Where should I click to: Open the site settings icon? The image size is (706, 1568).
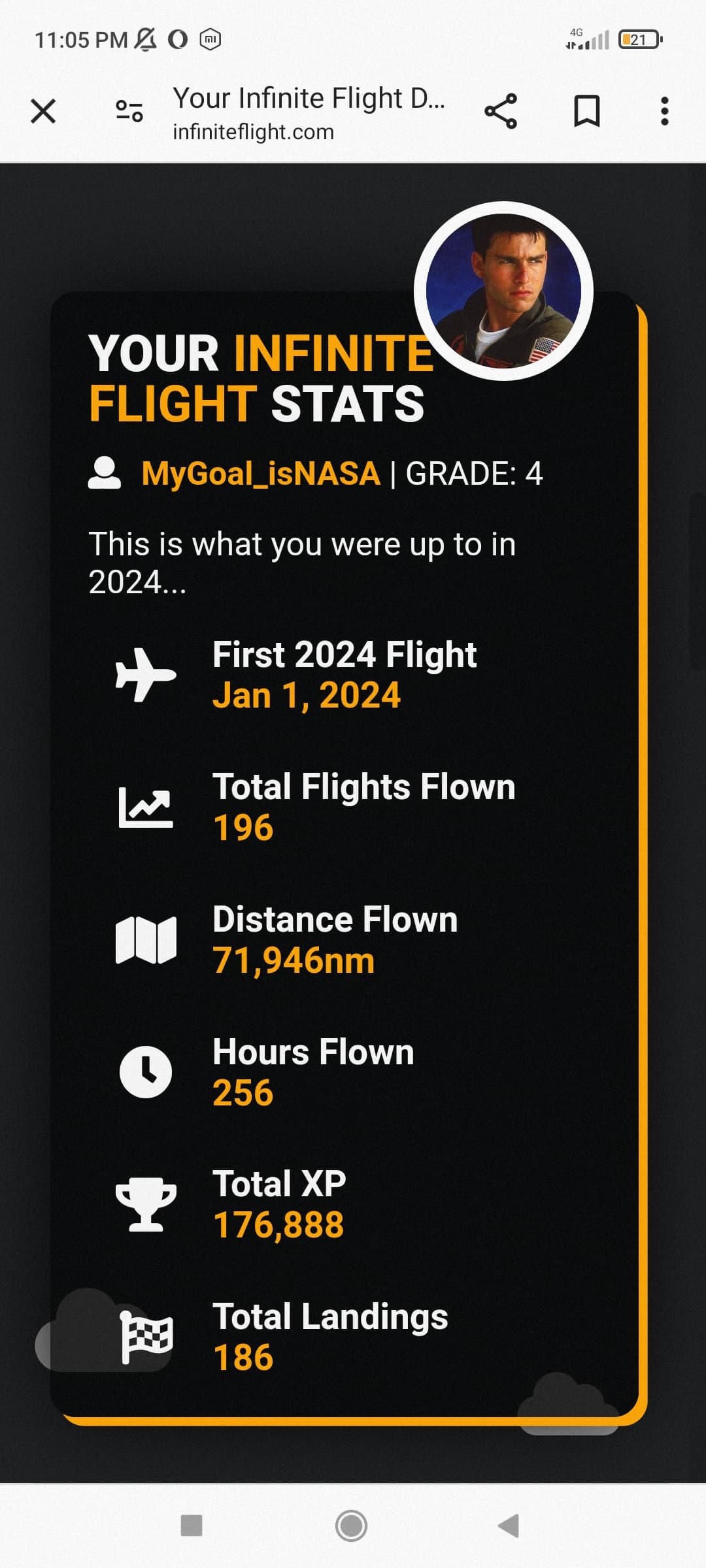(x=129, y=111)
